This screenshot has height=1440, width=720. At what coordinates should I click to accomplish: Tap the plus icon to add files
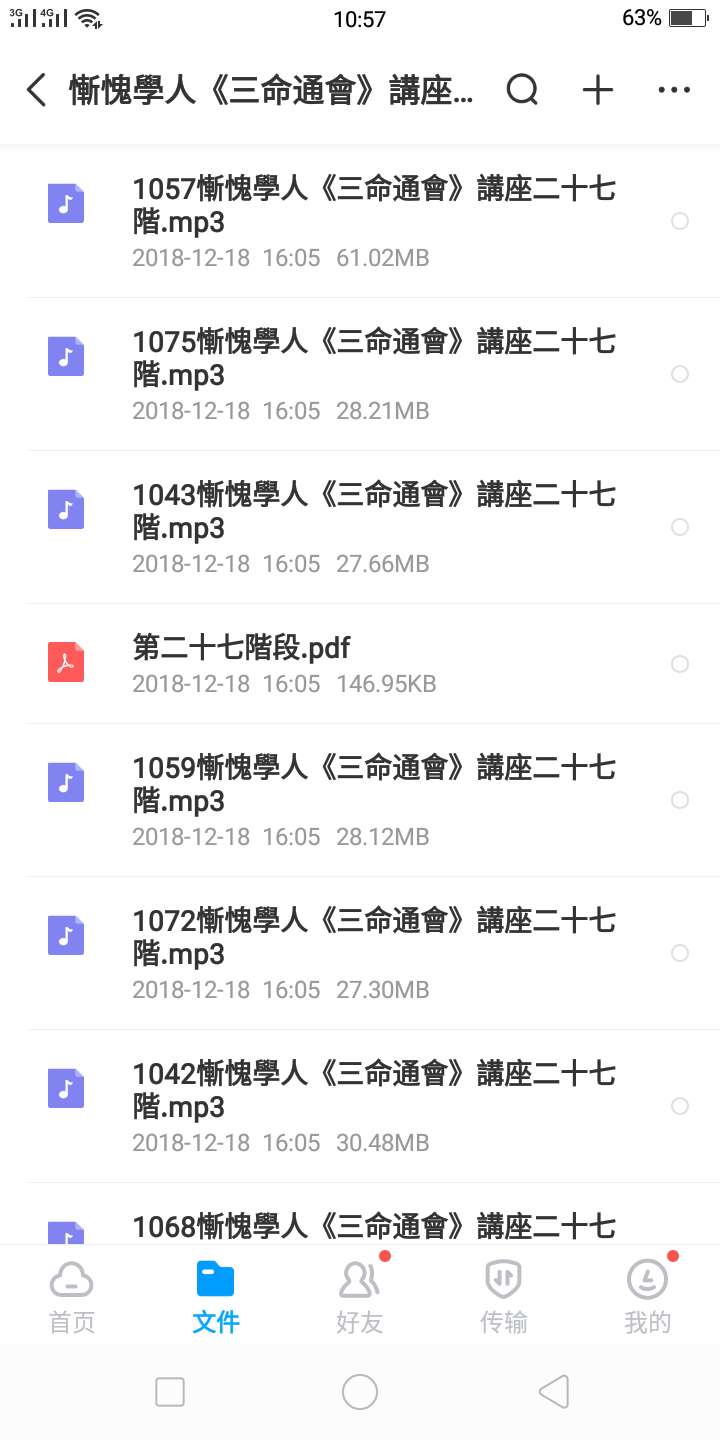pos(598,90)
